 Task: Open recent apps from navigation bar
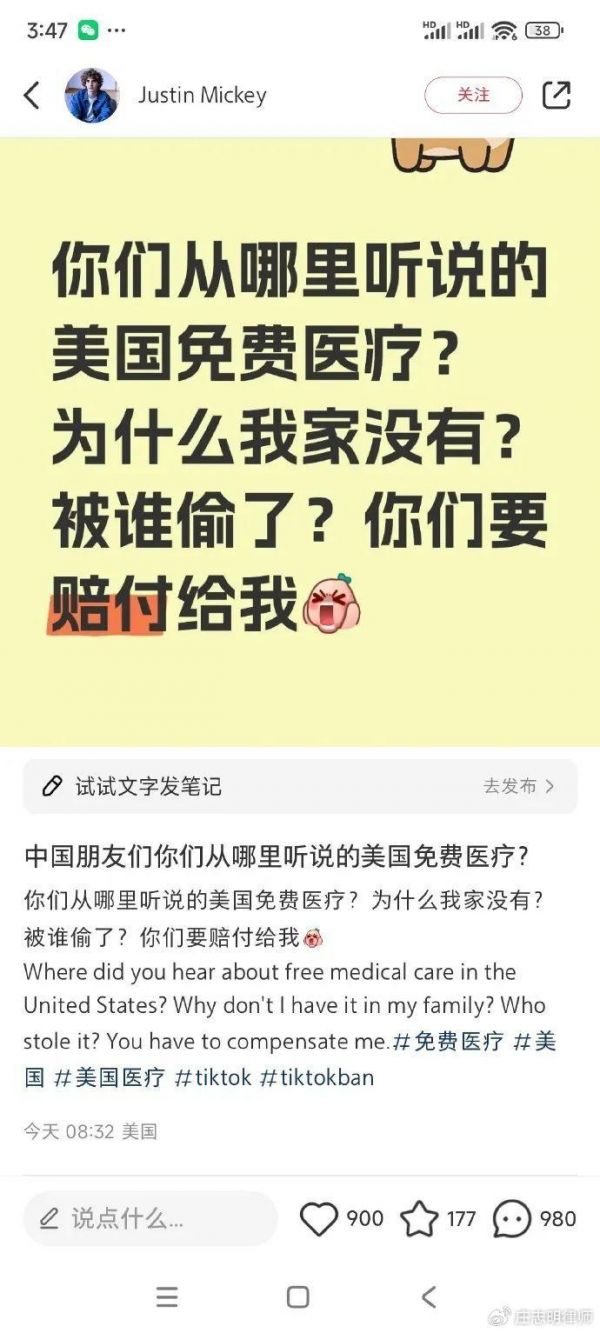click(x=167, y=1297)
